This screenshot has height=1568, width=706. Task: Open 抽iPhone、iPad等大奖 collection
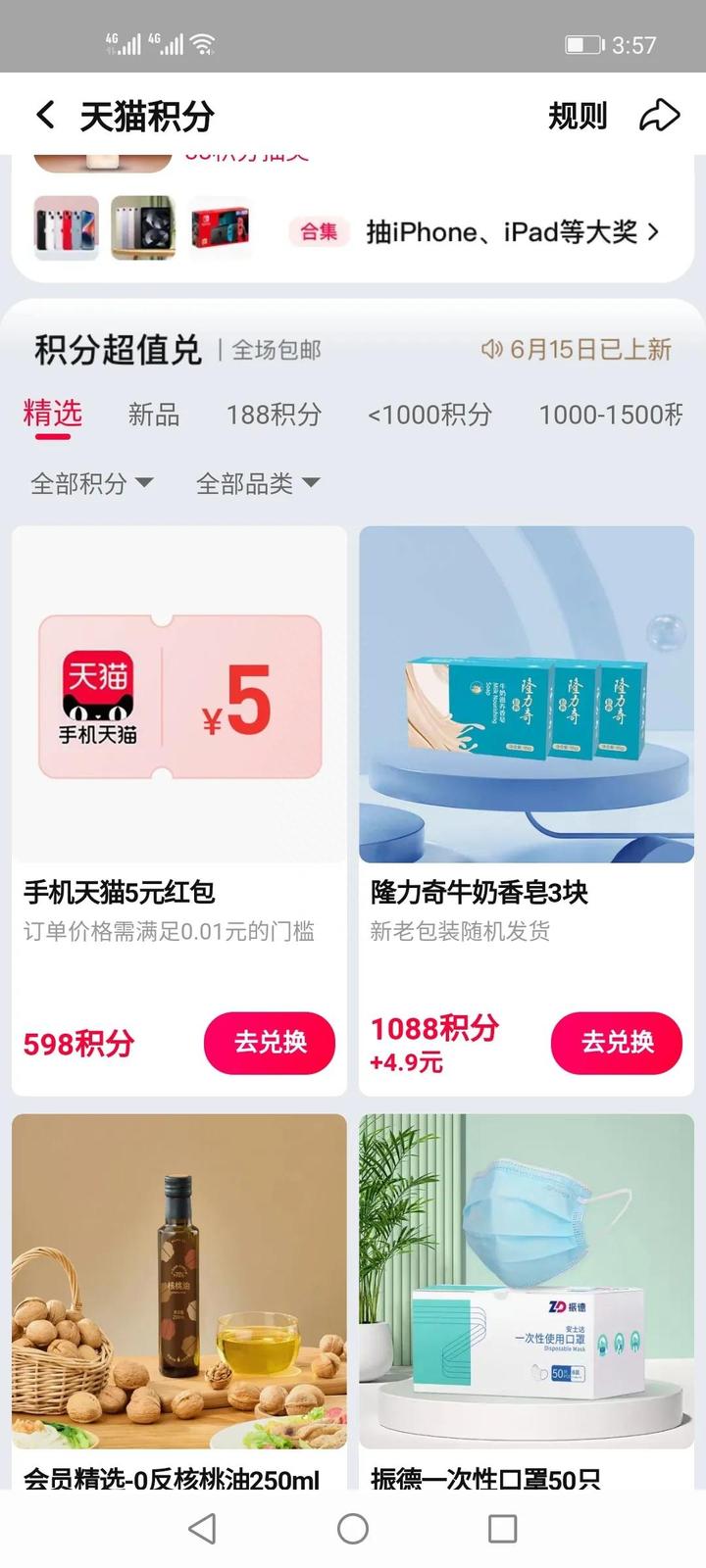[511, 232]
